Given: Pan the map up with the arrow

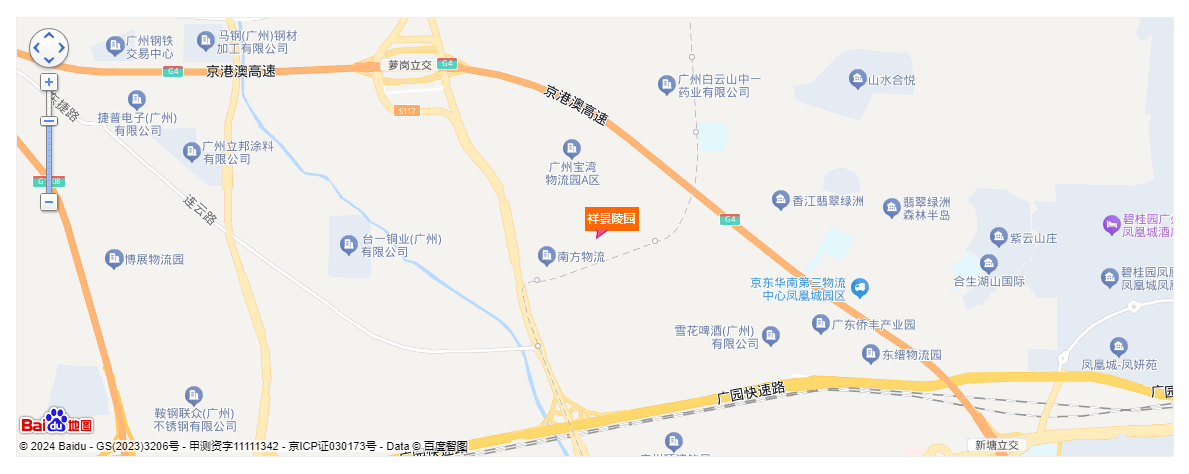Looking at the screenshot, I should [x=49, y=35].
